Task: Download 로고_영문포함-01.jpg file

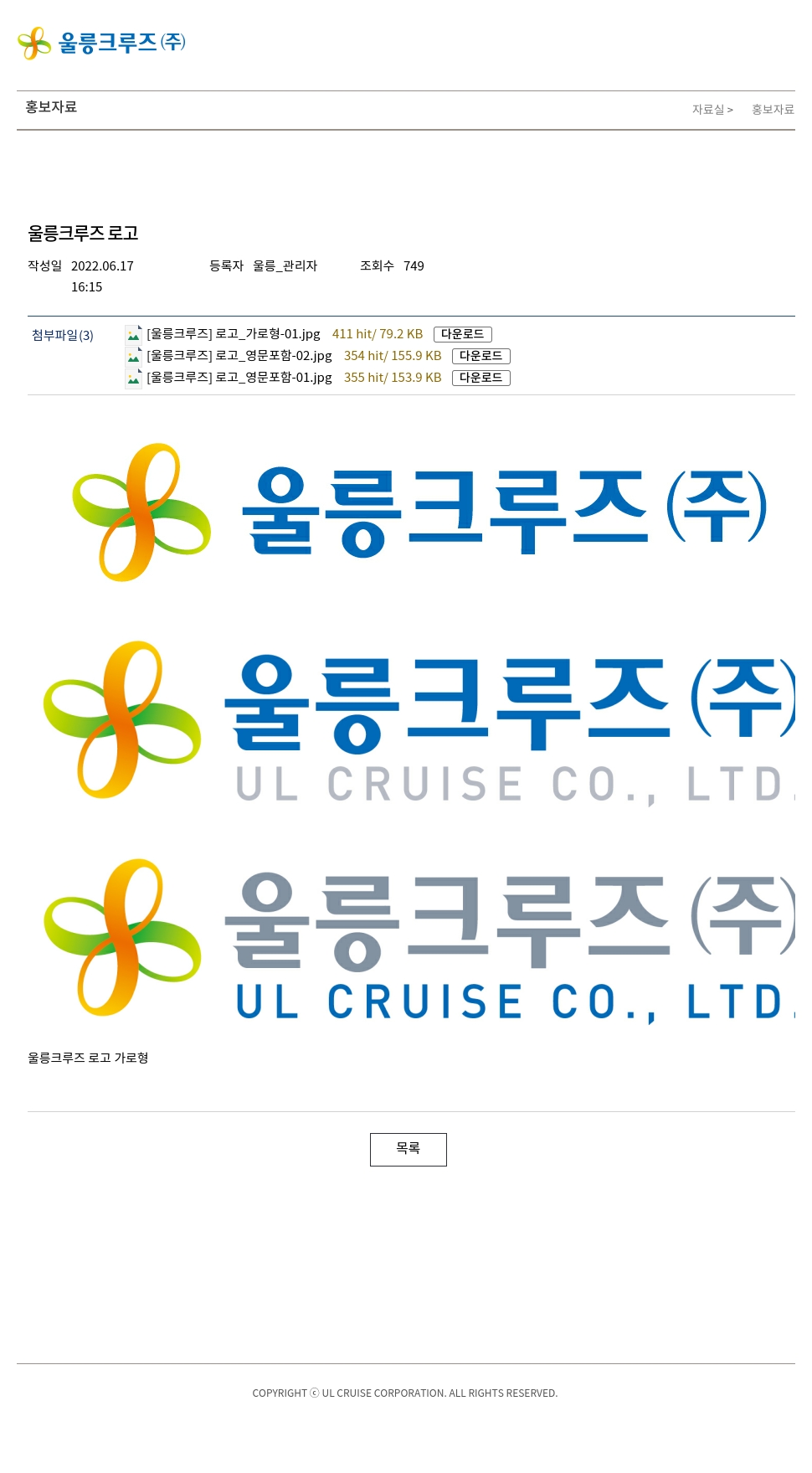Action: click(481, 378)
